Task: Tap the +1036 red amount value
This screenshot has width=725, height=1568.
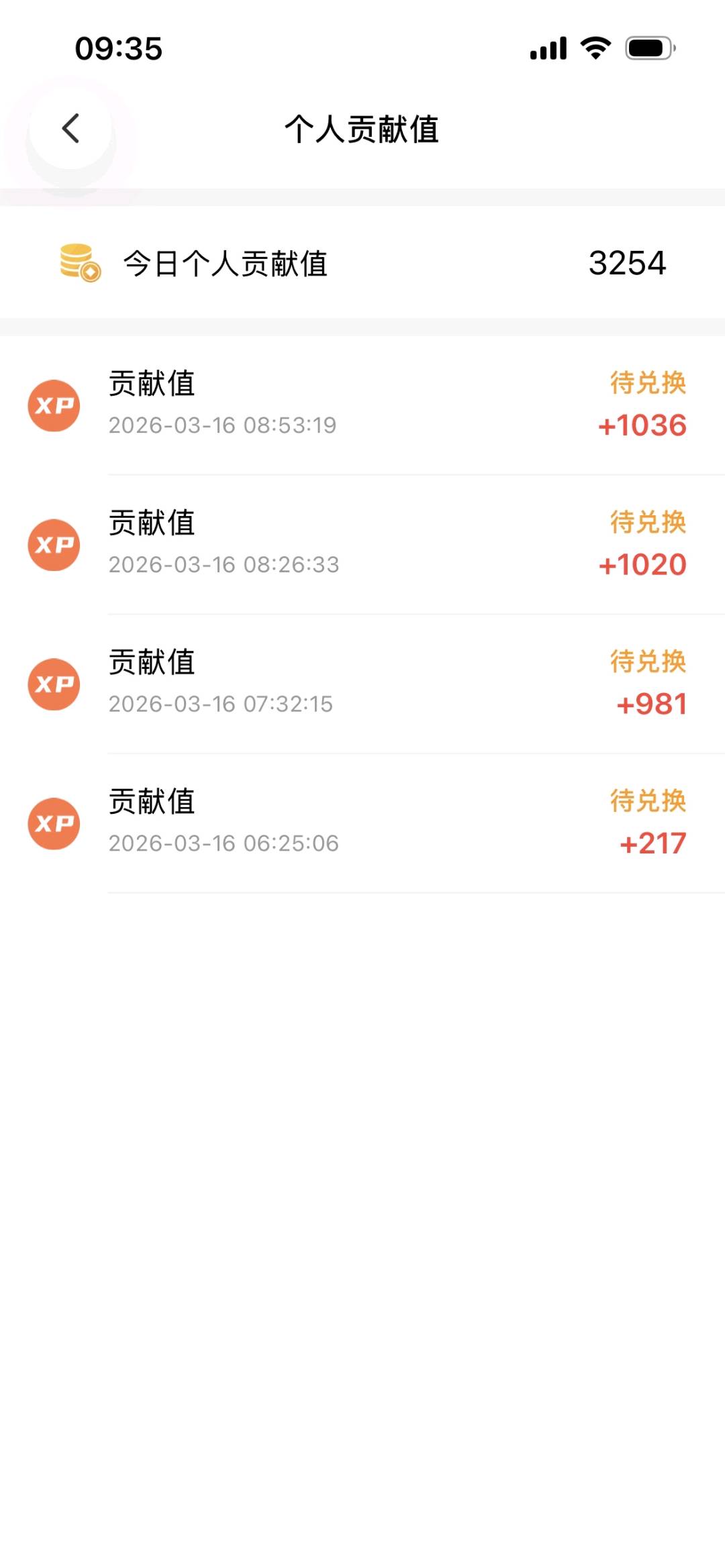Action: pyautogui.click(x=642, y=425)
